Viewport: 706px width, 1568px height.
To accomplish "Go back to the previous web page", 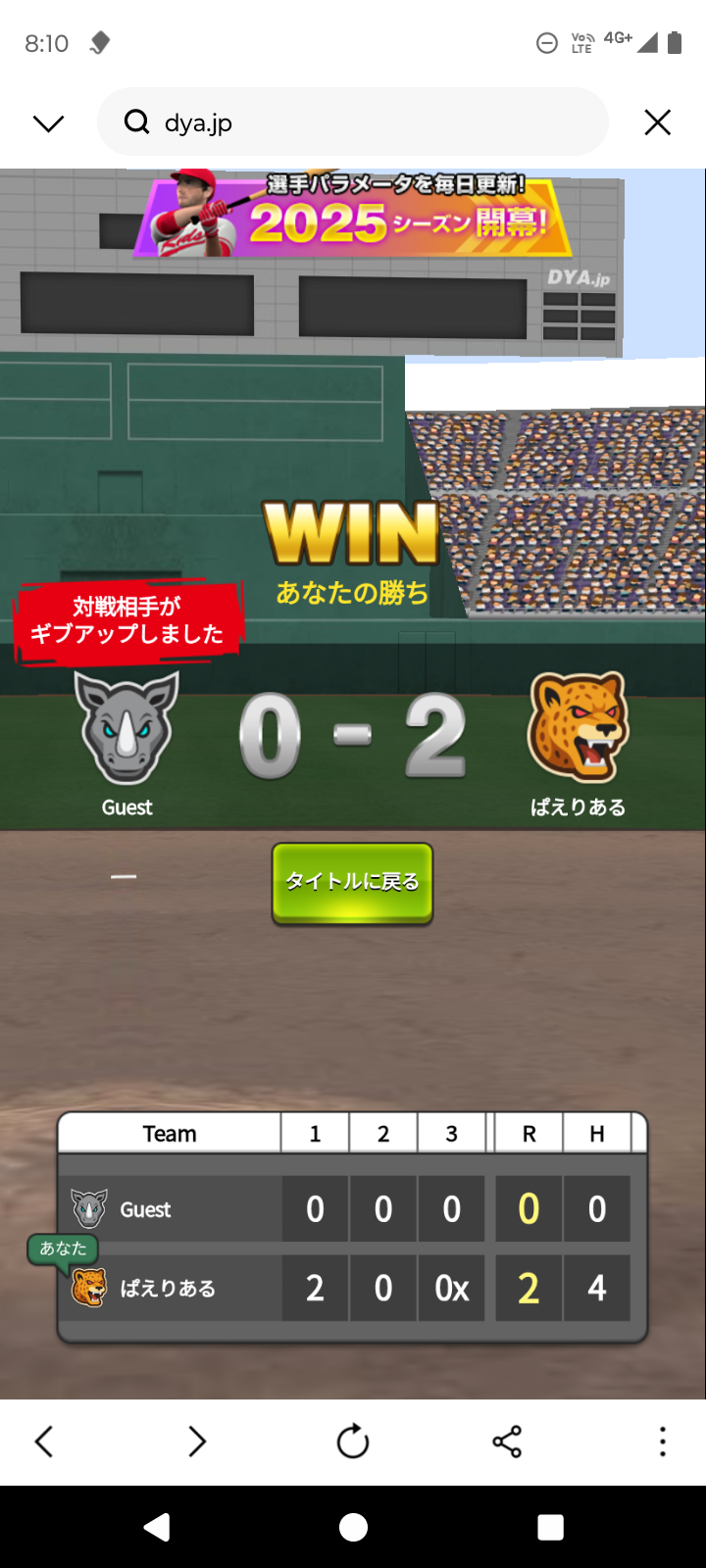I will pyautogui.click(x=44, y=1442).
